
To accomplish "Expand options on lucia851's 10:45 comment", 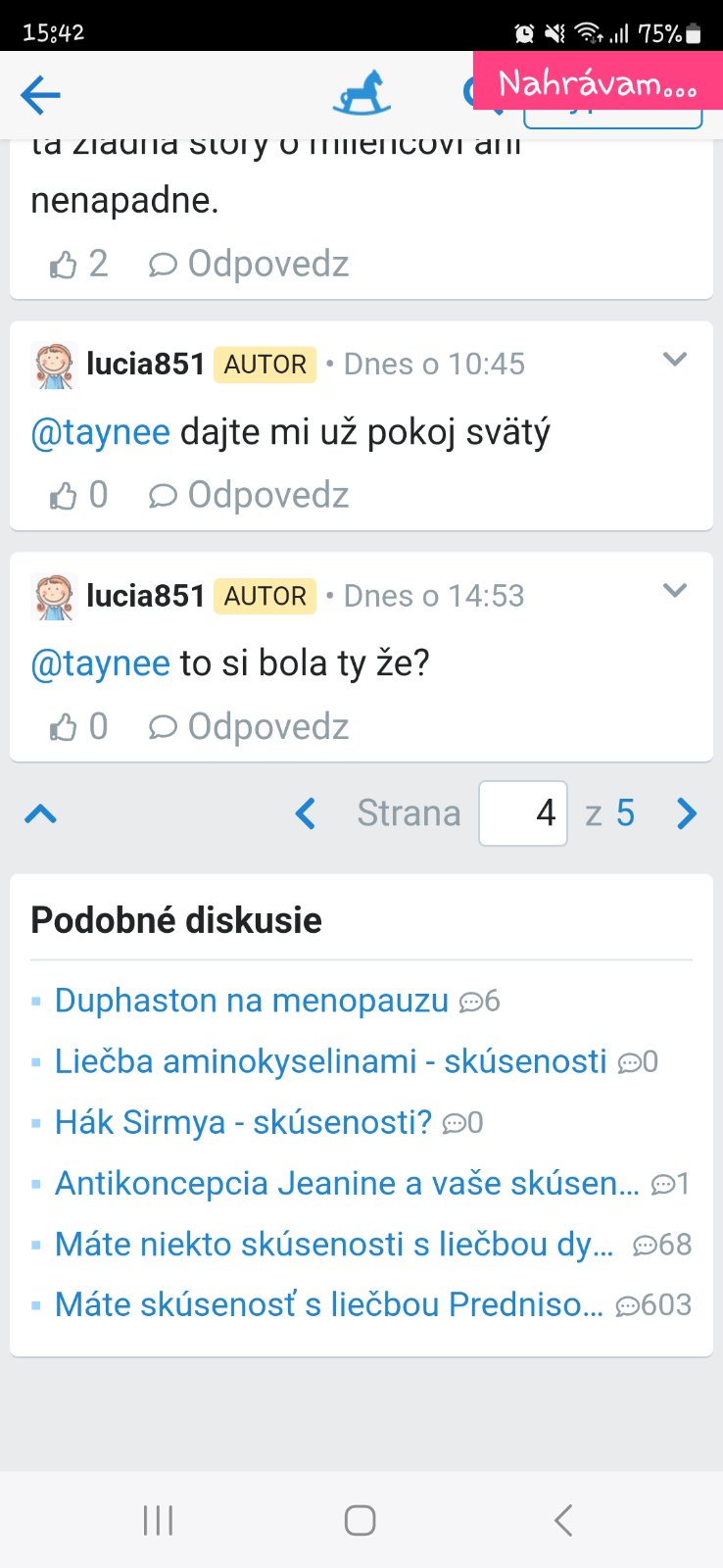I will (674, 360).
